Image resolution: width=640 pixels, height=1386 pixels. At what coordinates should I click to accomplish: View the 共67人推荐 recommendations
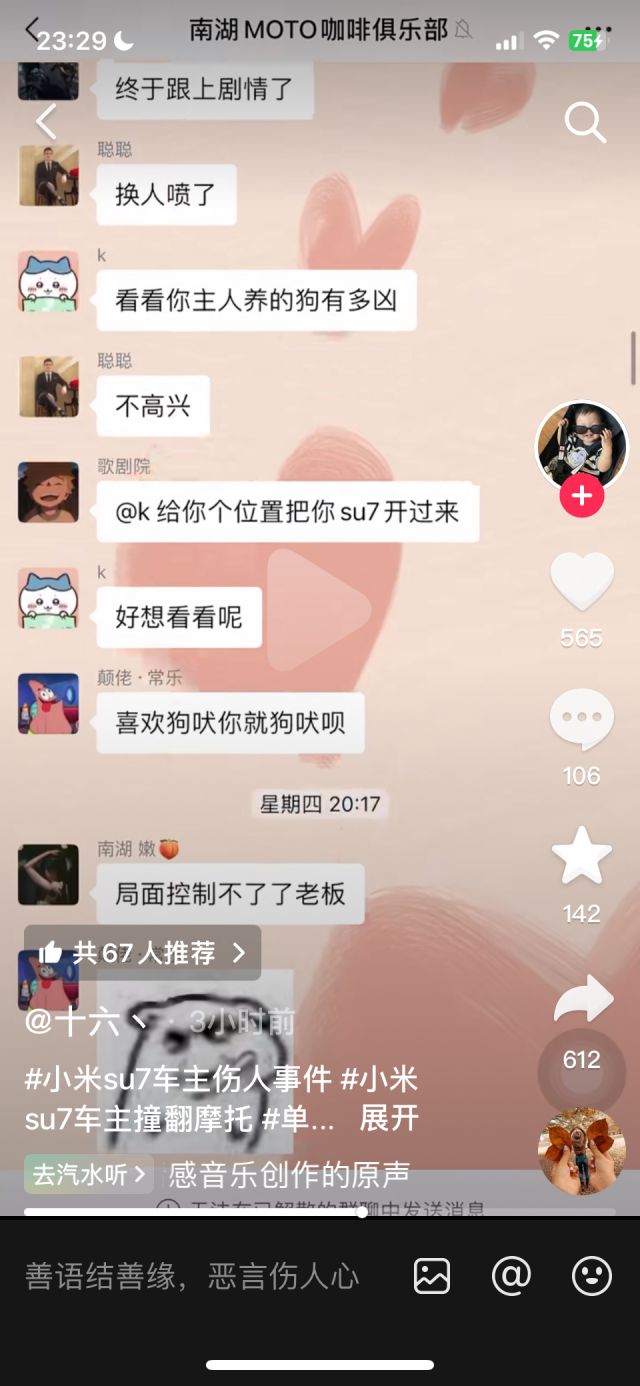[x=143, y=953]
